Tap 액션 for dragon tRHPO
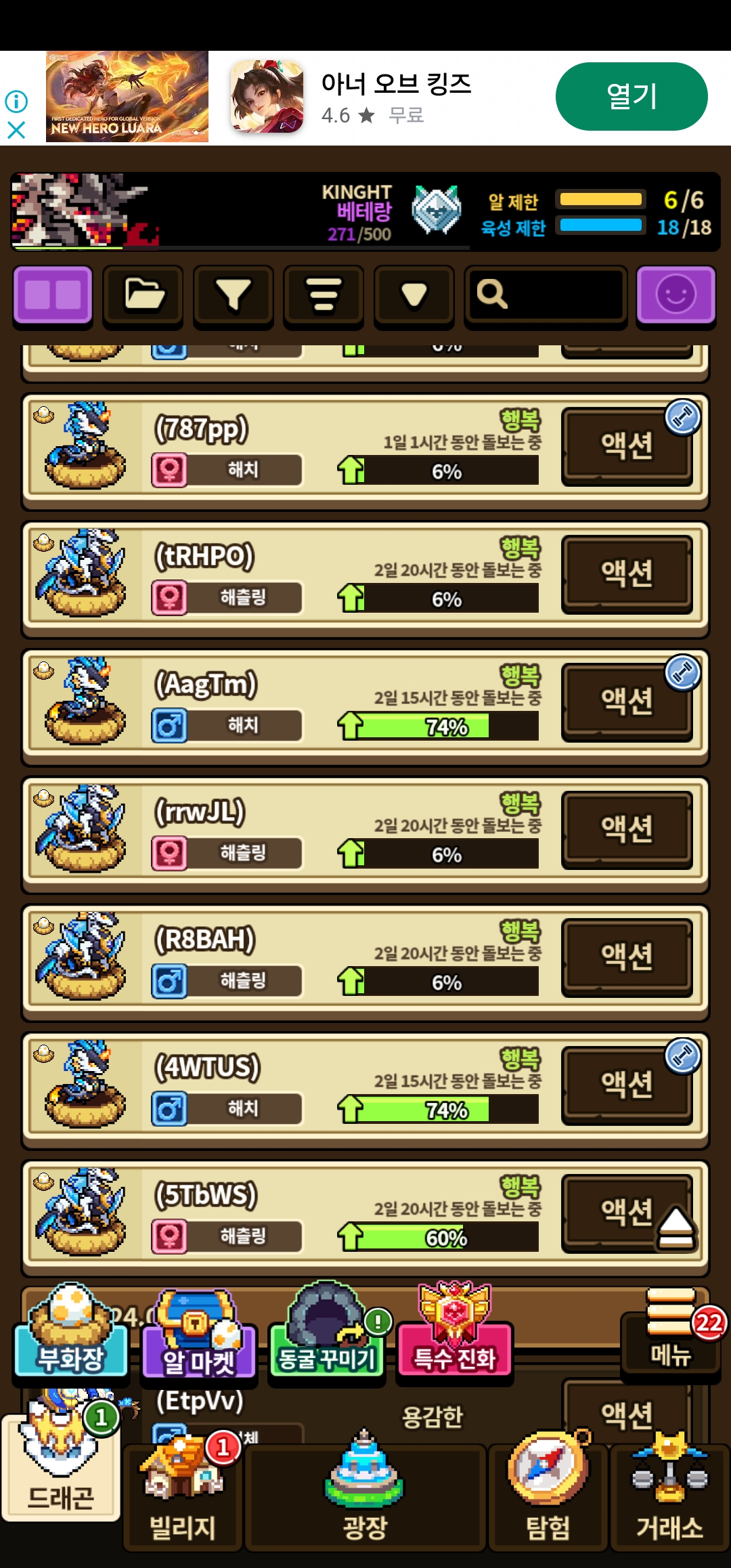The image size is (731, 1568). (627, 573)
